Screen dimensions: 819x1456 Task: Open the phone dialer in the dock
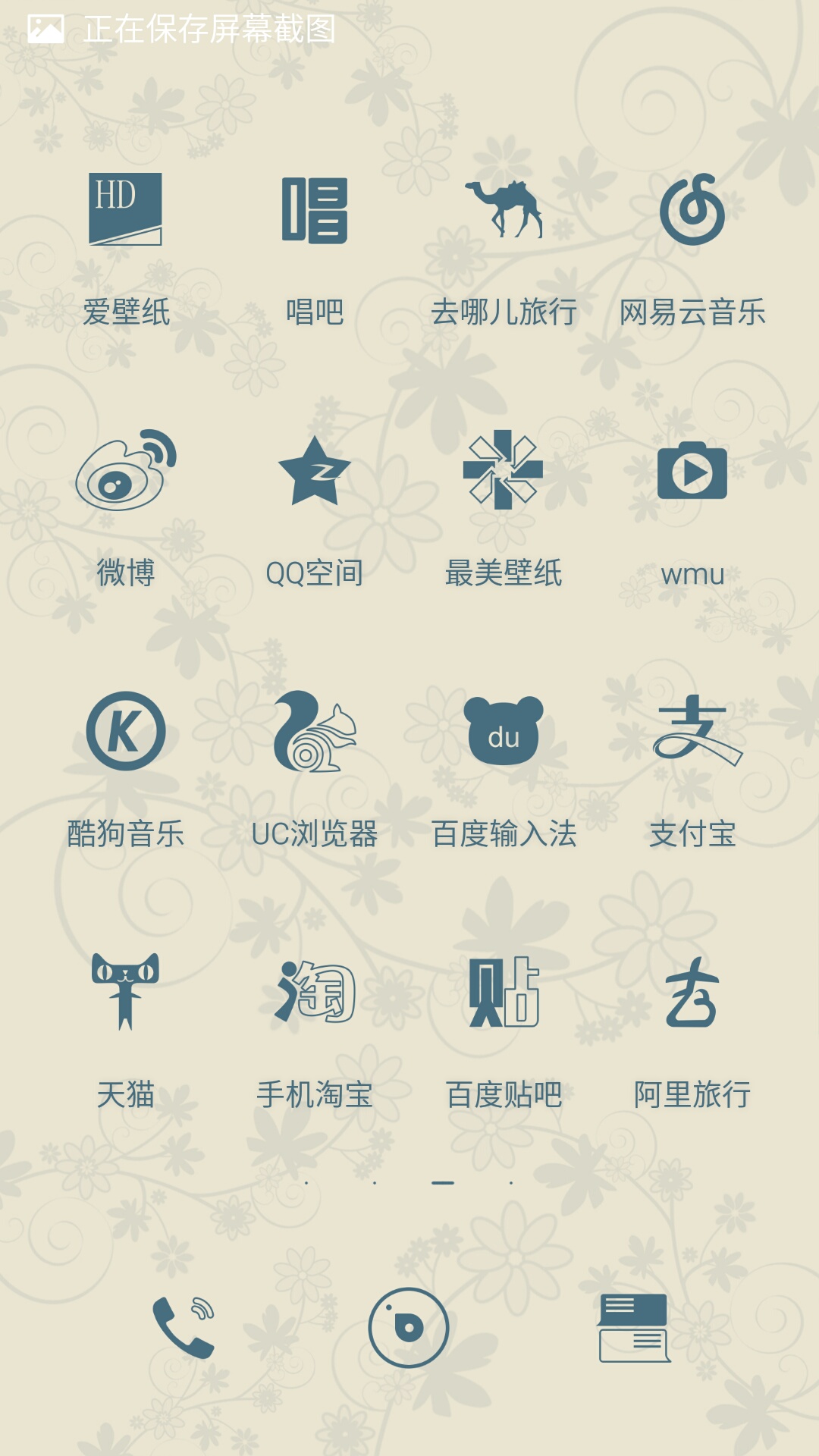(x=183, y=1328)
